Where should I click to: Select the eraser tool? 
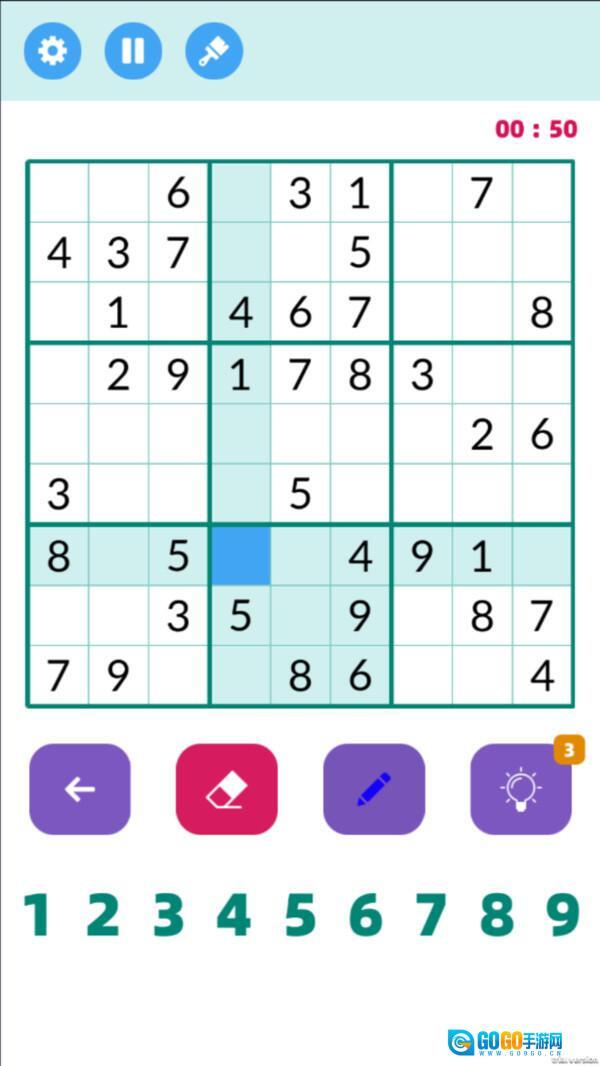[226, 789]
